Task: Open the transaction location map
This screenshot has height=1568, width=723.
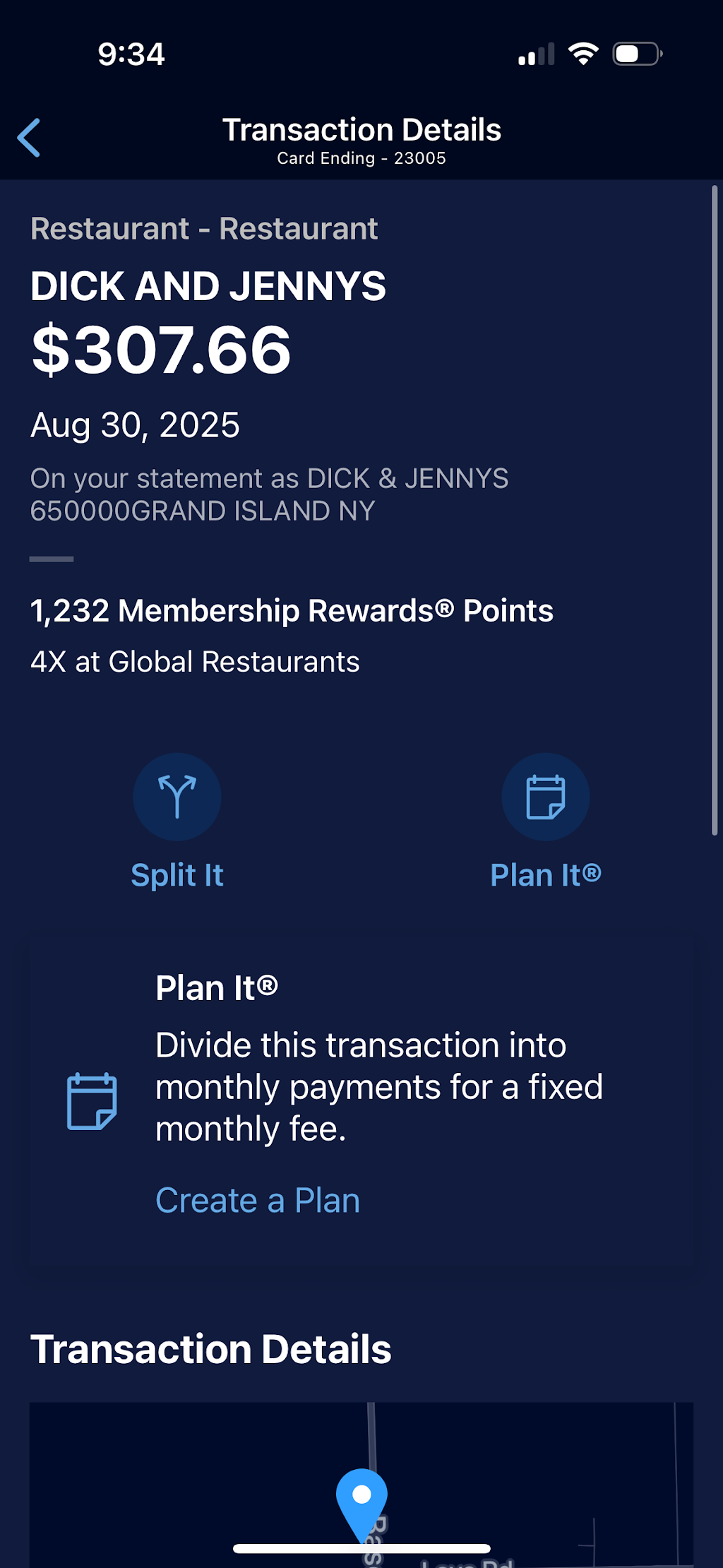Action: click(361, 1485)
